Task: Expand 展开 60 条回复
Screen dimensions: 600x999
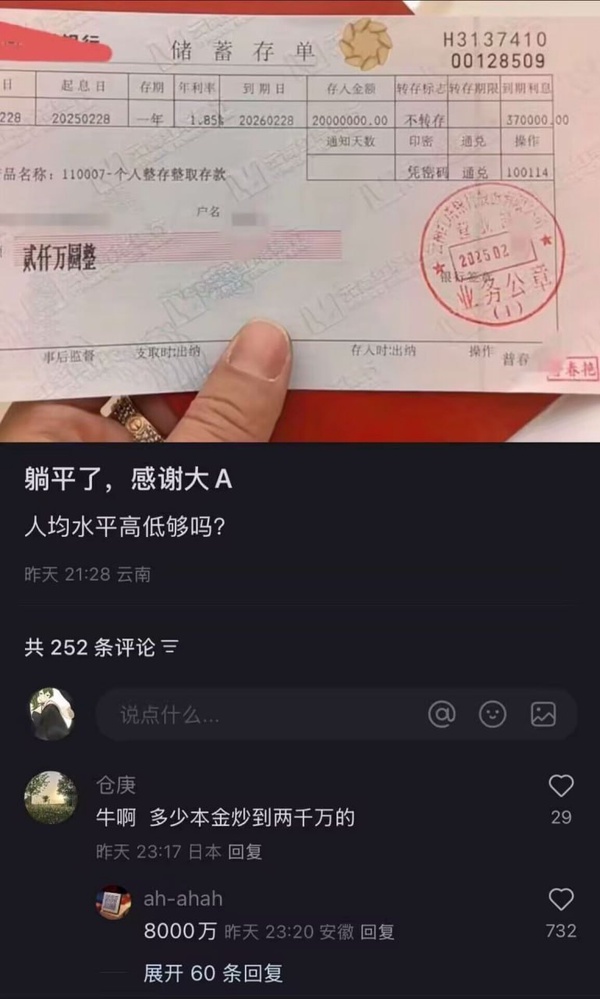Action: pos(213,974)
